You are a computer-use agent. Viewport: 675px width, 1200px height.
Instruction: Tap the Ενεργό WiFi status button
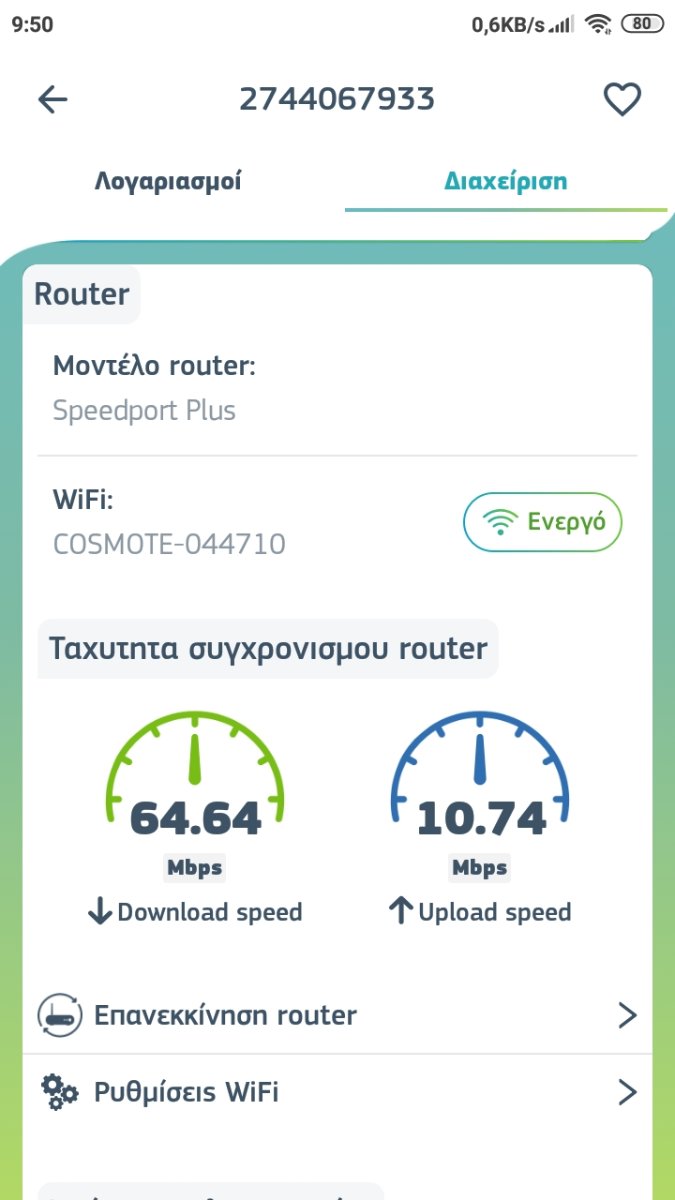coord(542,521)
